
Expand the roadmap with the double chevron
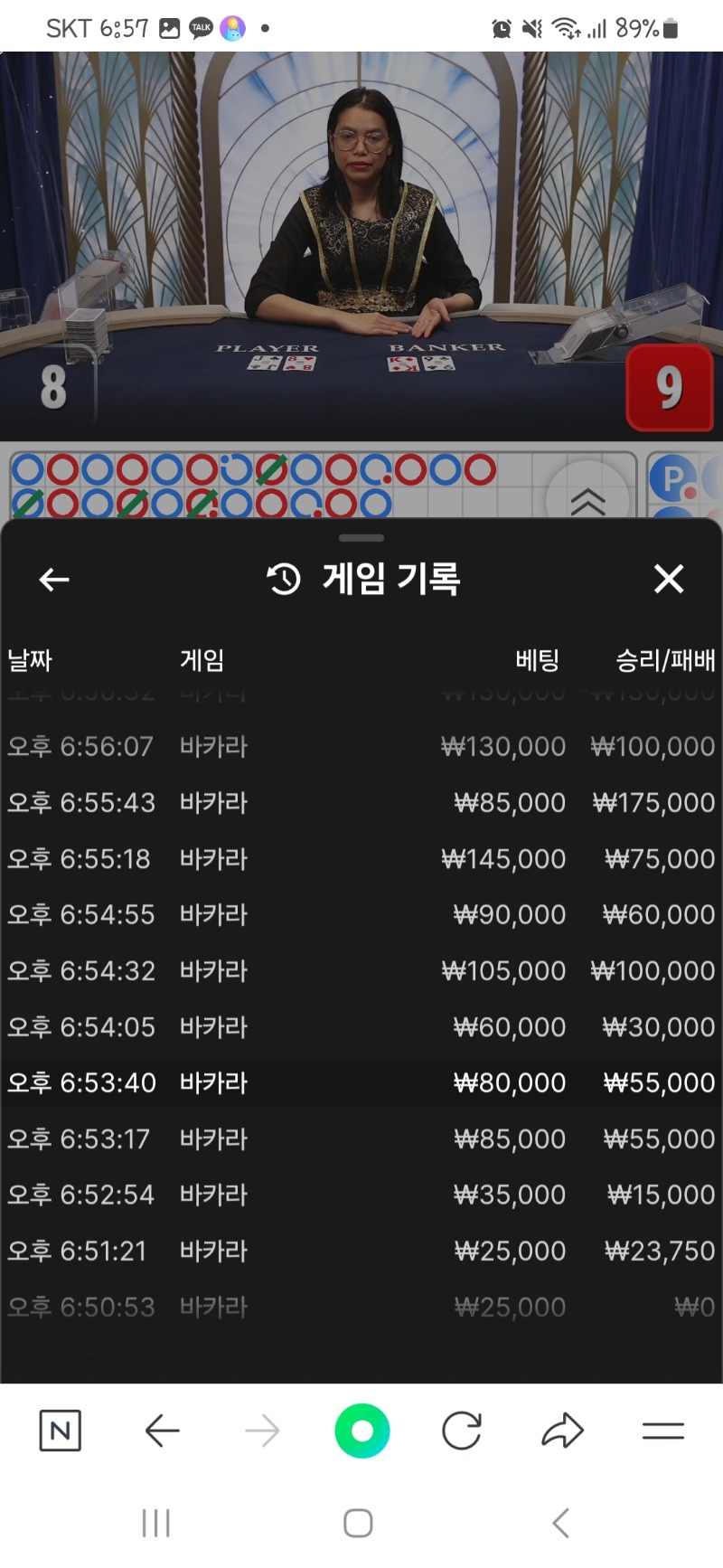588,498
